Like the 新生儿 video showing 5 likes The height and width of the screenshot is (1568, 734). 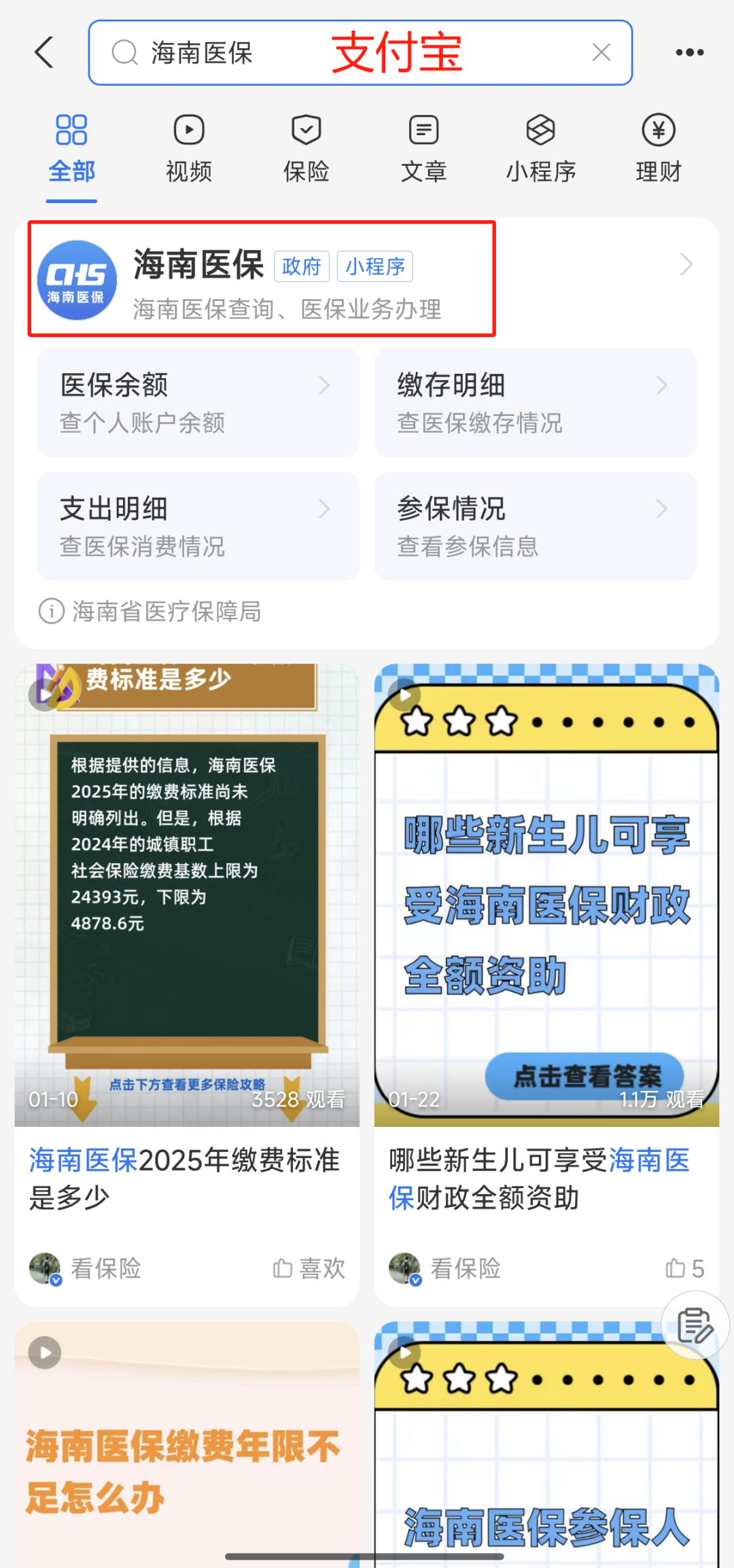[684, 1268]
